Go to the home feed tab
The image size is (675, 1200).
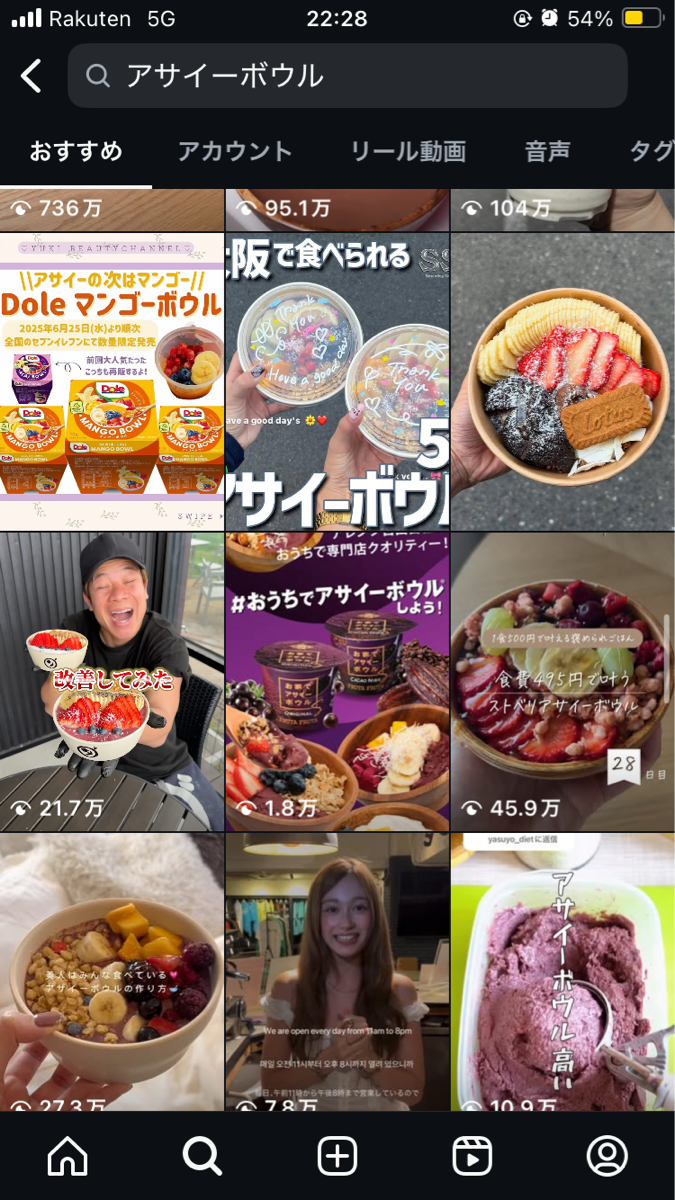[x=68, y=1156]
